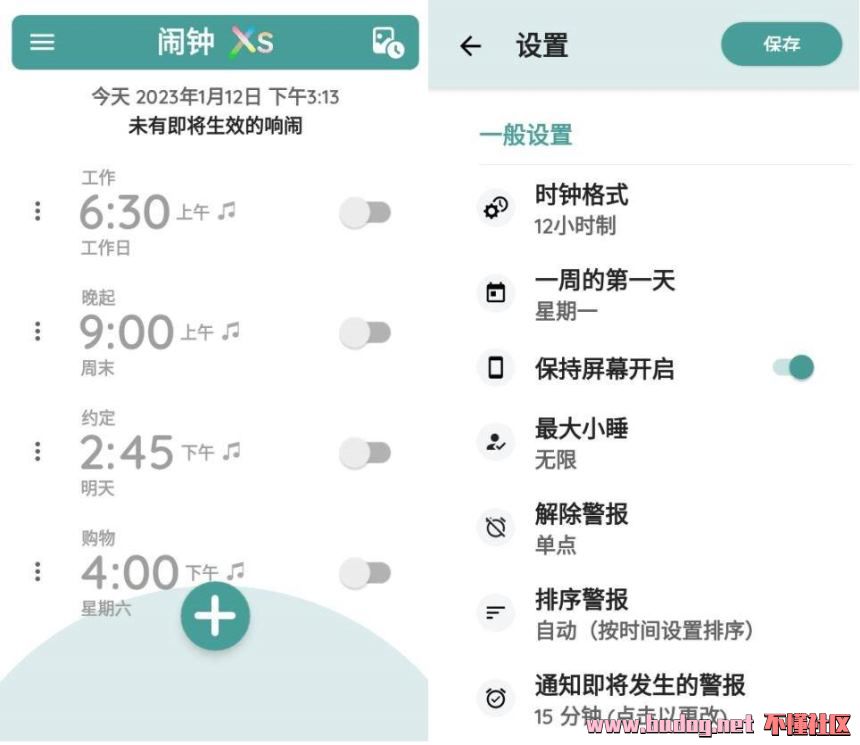Open the 通知即将发生的警报 setting
This screenshot has width=860, height=745.
click(x=640, y=698)
